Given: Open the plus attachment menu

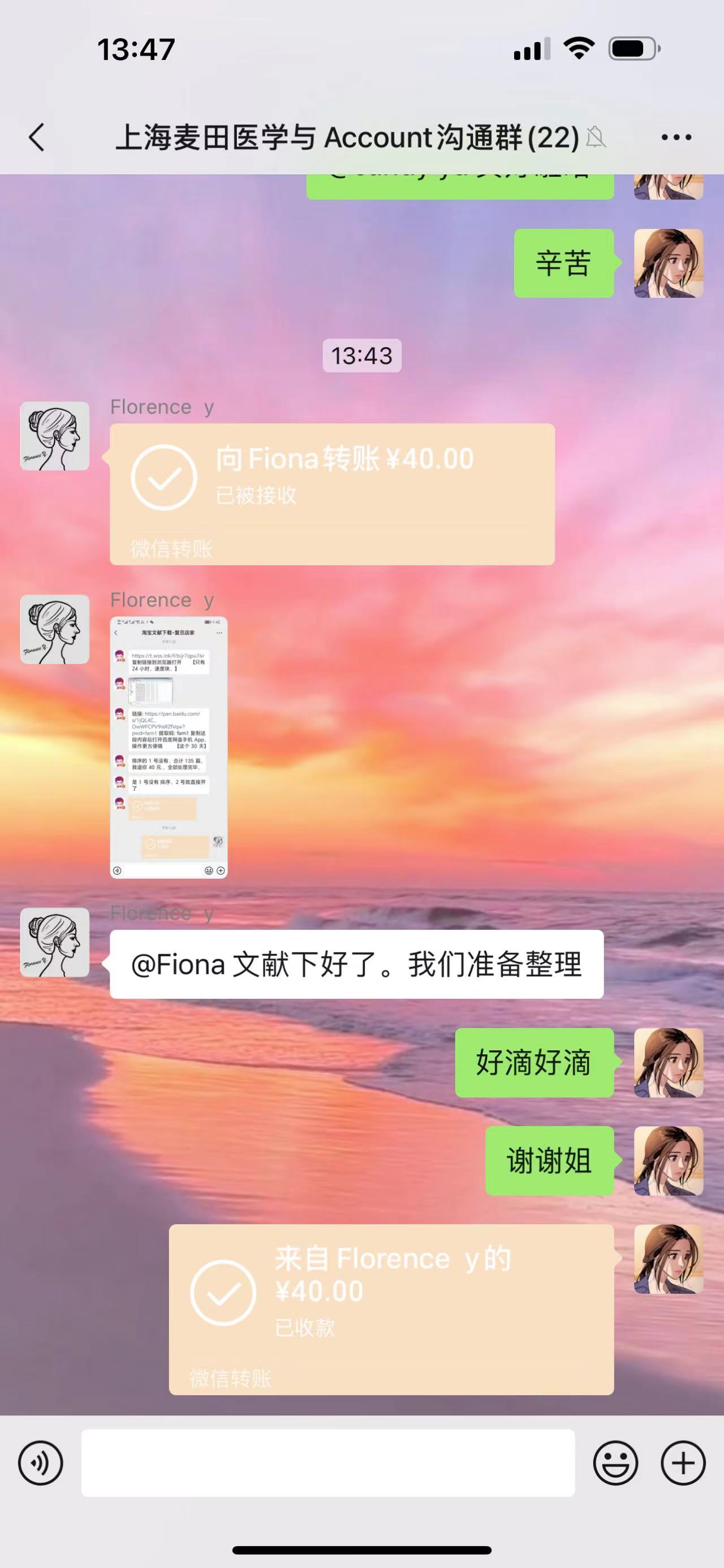Looking at the screenshot, I should point(683,1463).
